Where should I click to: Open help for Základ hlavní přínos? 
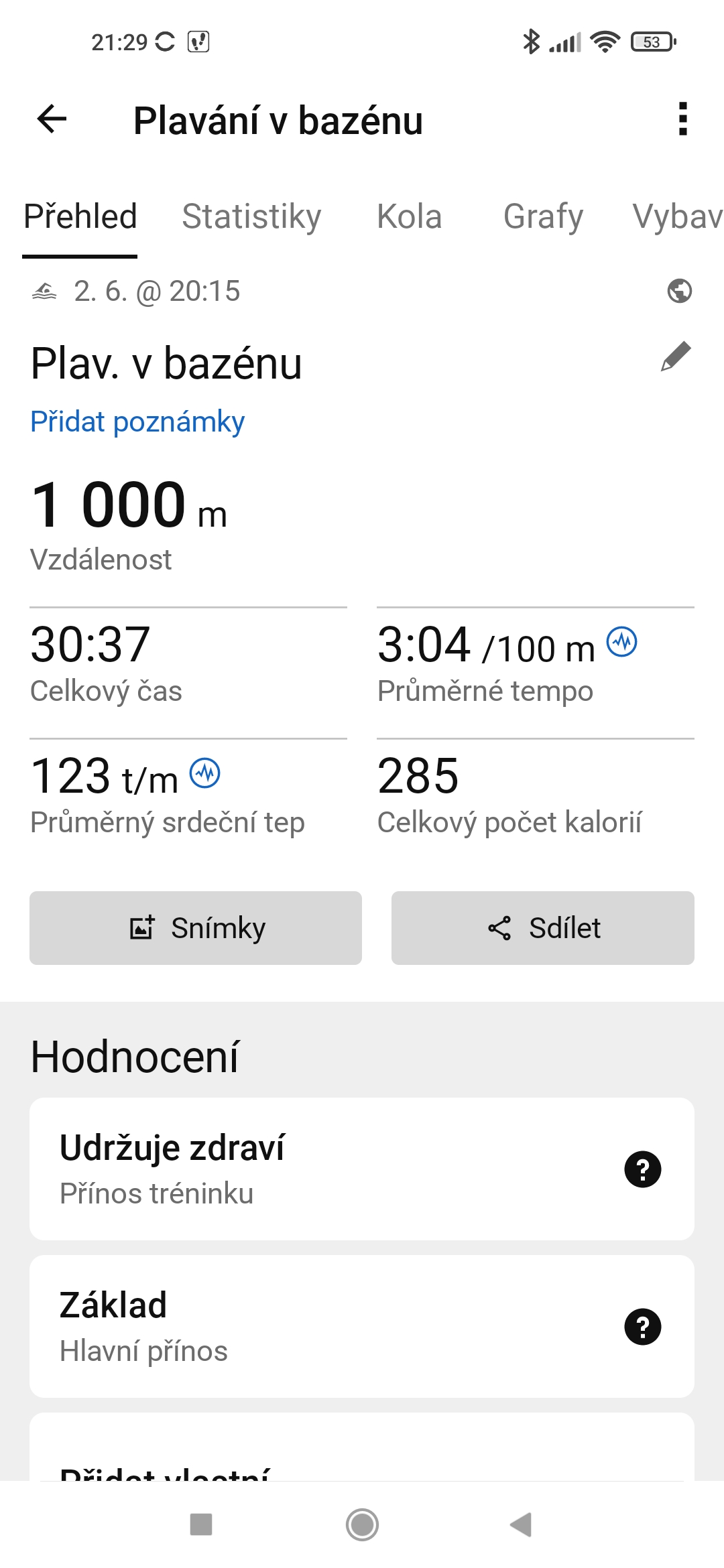642,1327
